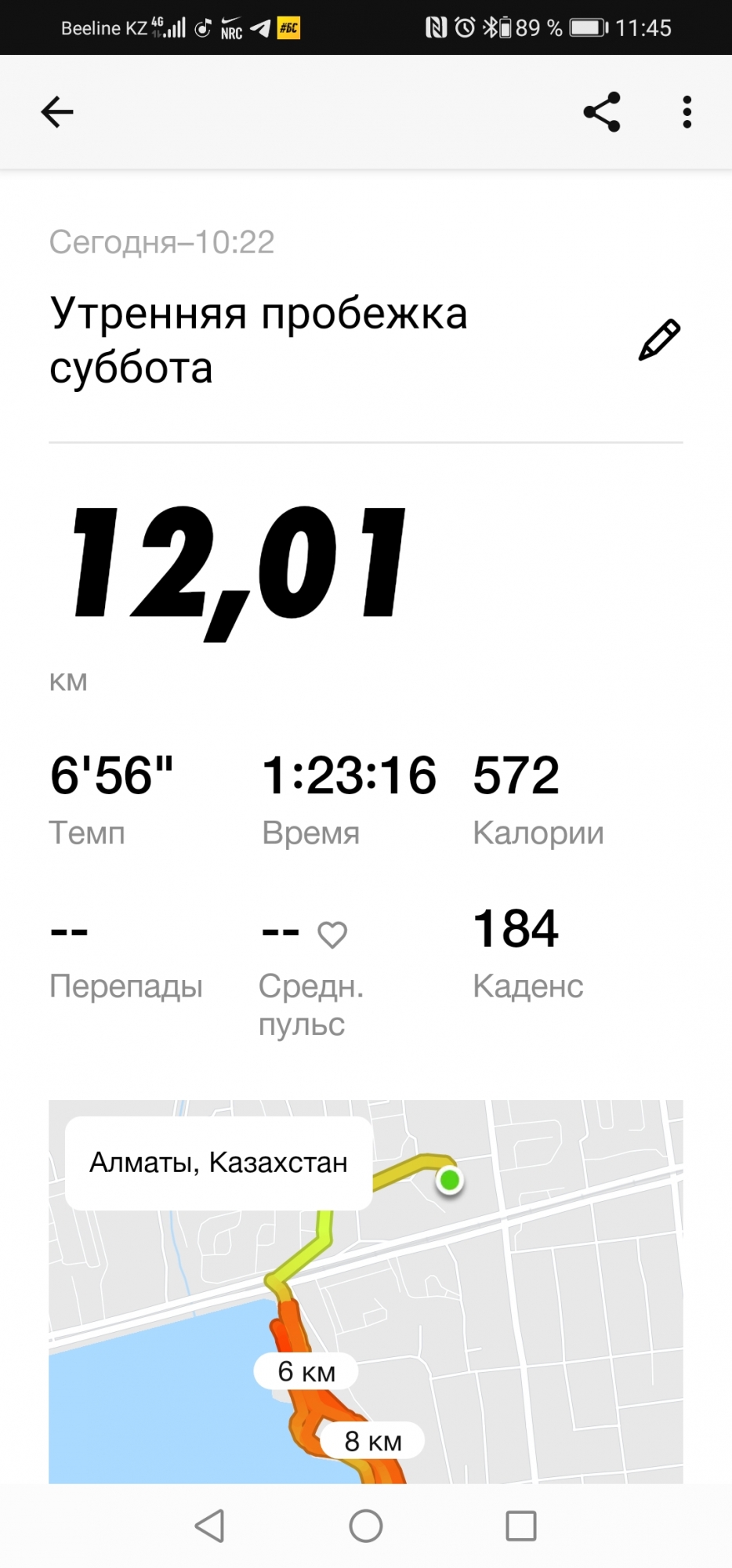Share this run

(x=602, y=112)
